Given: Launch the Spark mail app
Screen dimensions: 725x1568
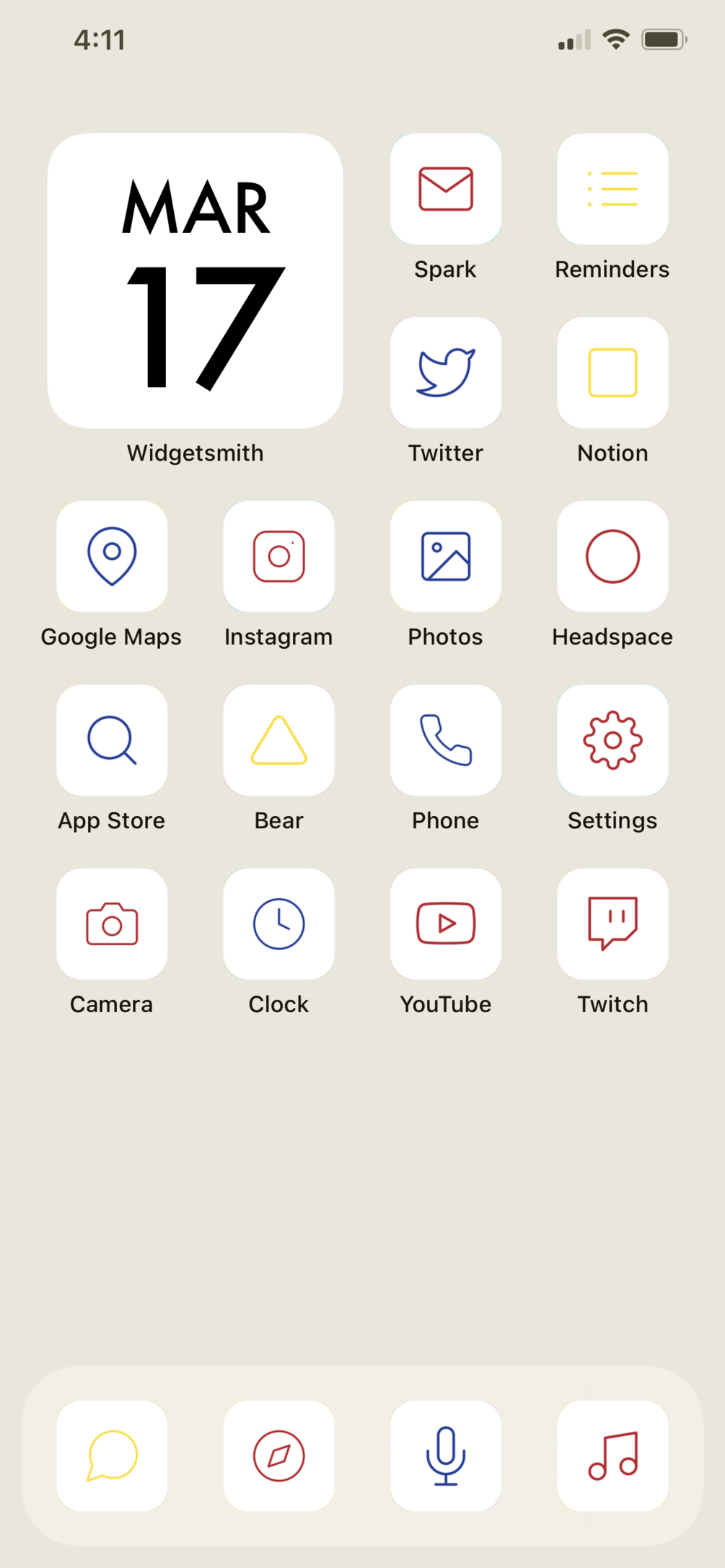Looking at the screenshot, I should click(446, 189).
